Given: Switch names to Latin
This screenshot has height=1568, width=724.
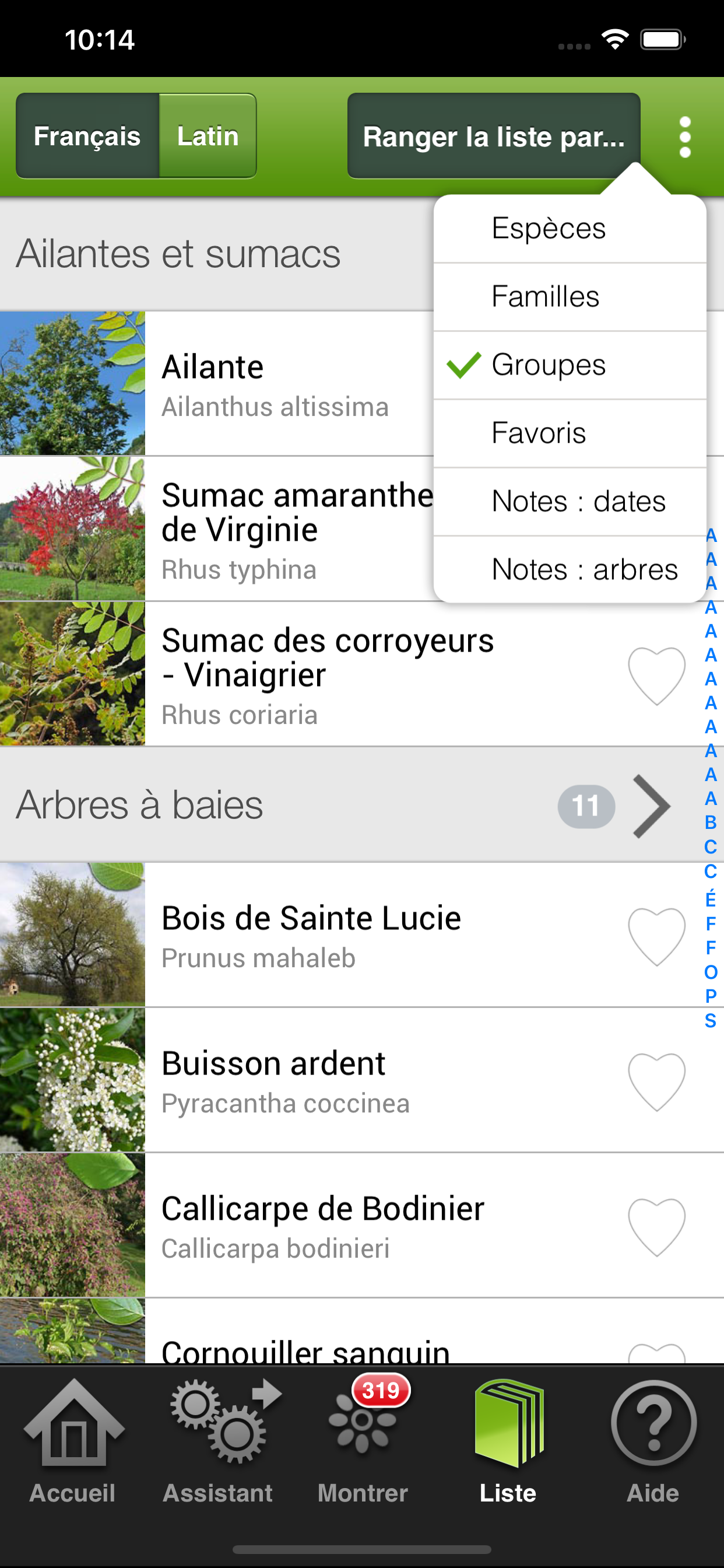Looking at the screenshot, I should (208, 136).
